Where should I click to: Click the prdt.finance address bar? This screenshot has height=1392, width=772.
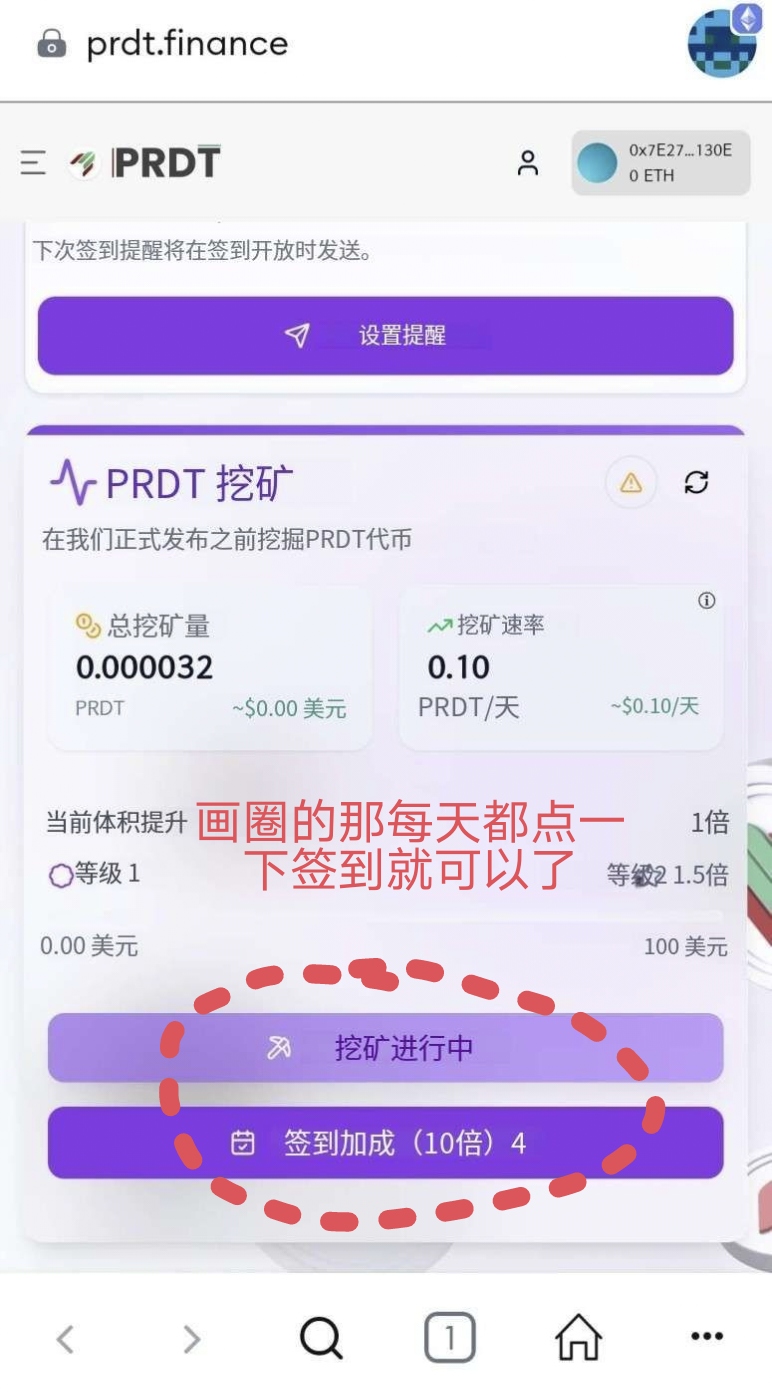click(186, 43)
